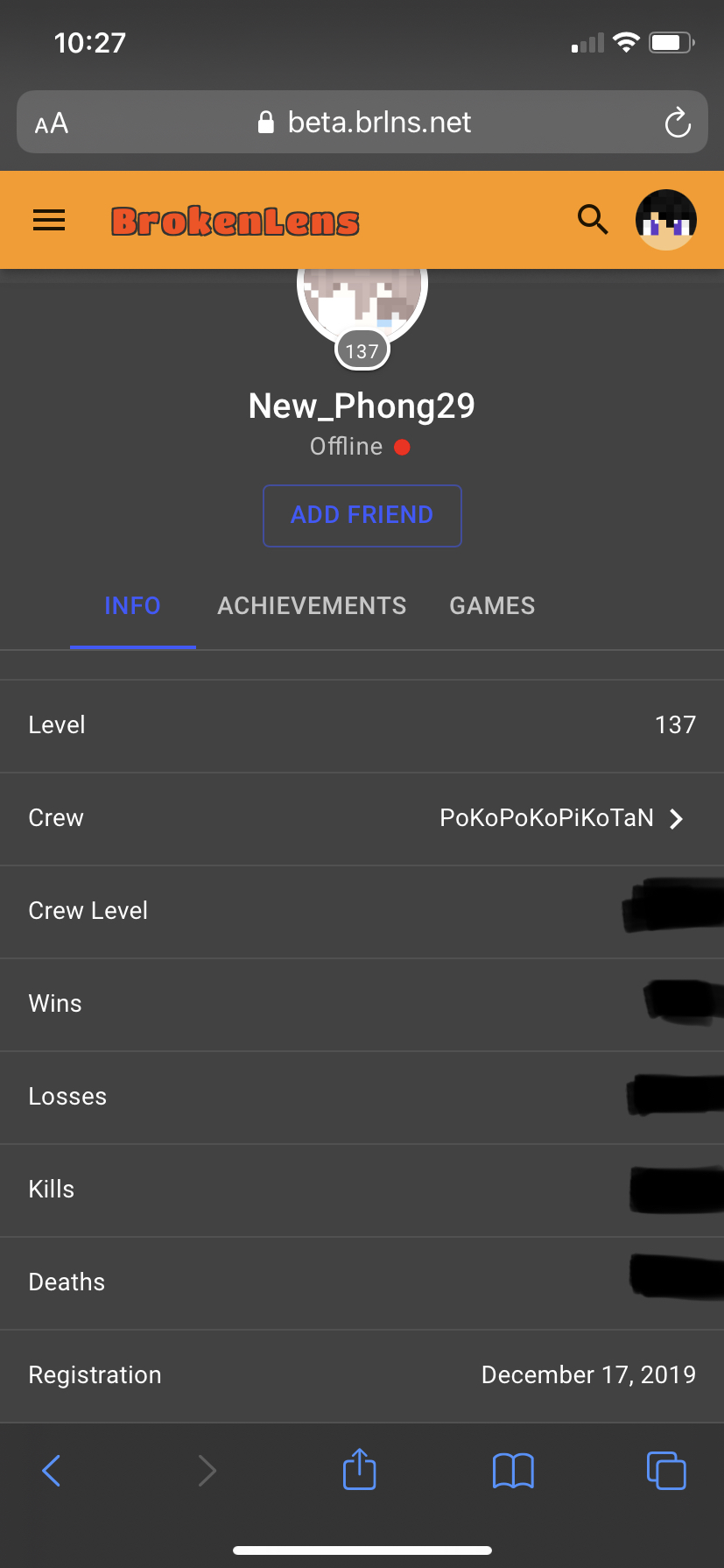
Task: Go back to the previous page
Action: [x=52, y=1470]
